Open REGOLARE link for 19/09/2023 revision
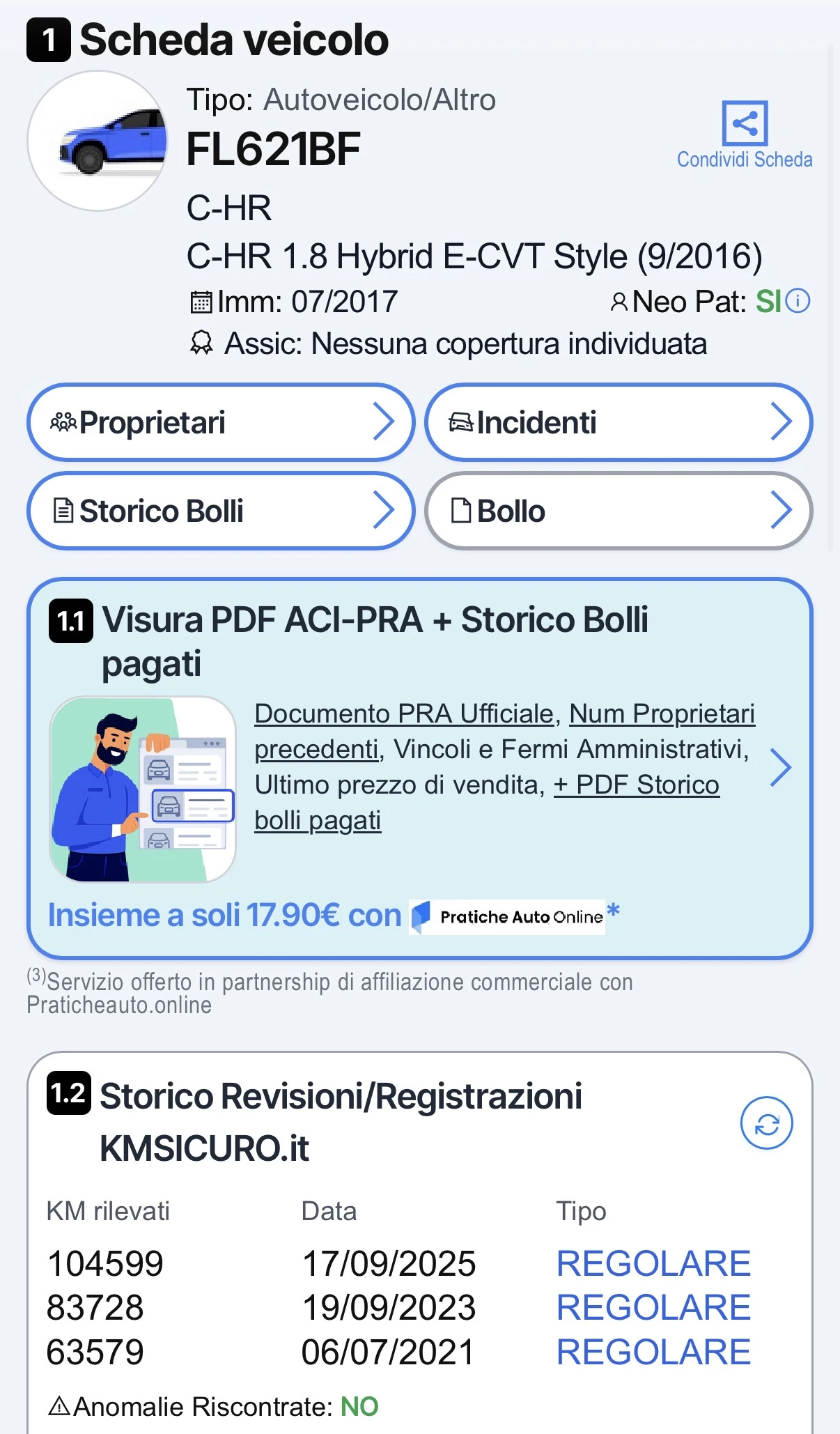 (653, 1307)
